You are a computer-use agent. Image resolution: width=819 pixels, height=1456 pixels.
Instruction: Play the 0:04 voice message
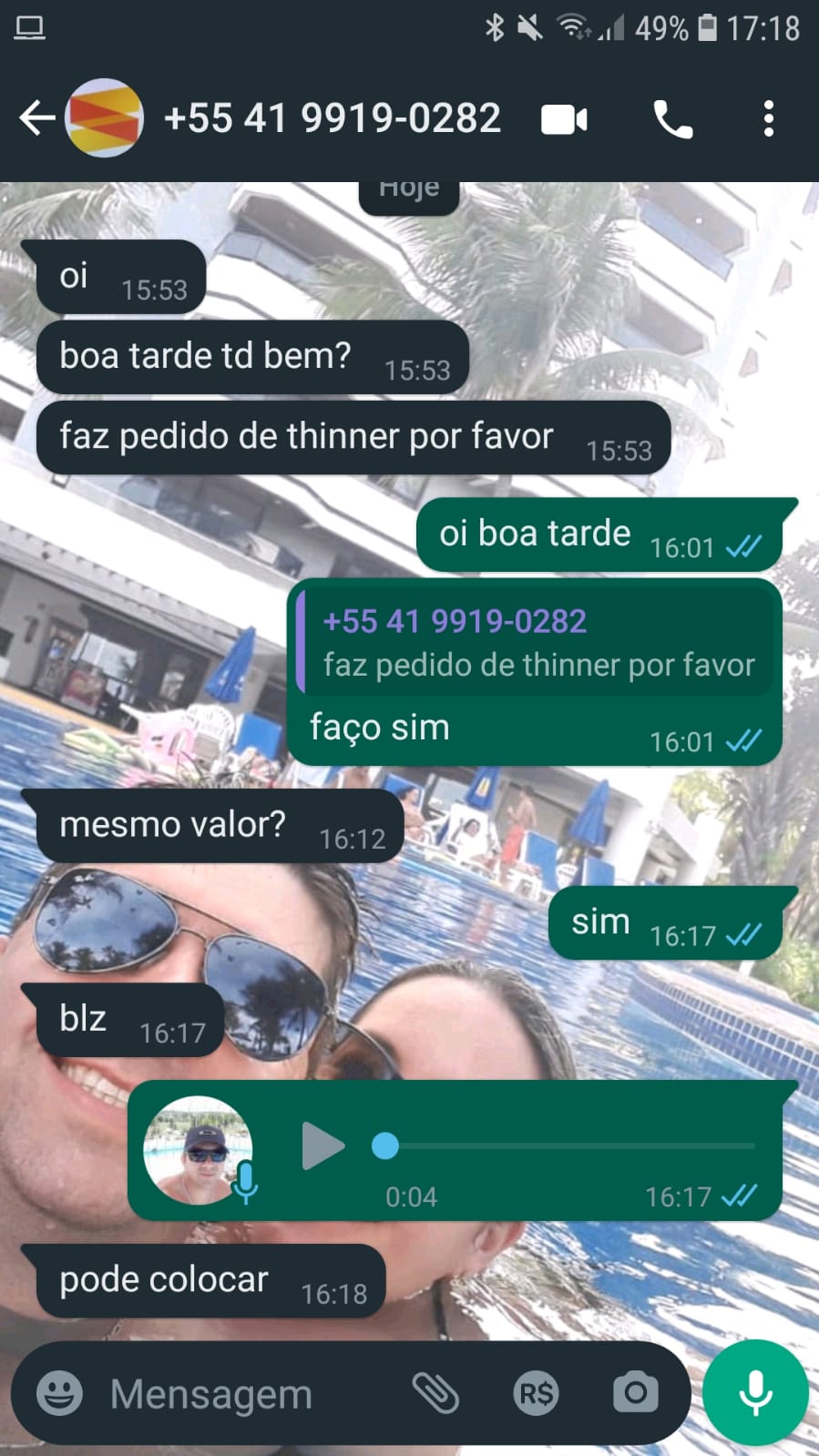(x=322, y=1145)
